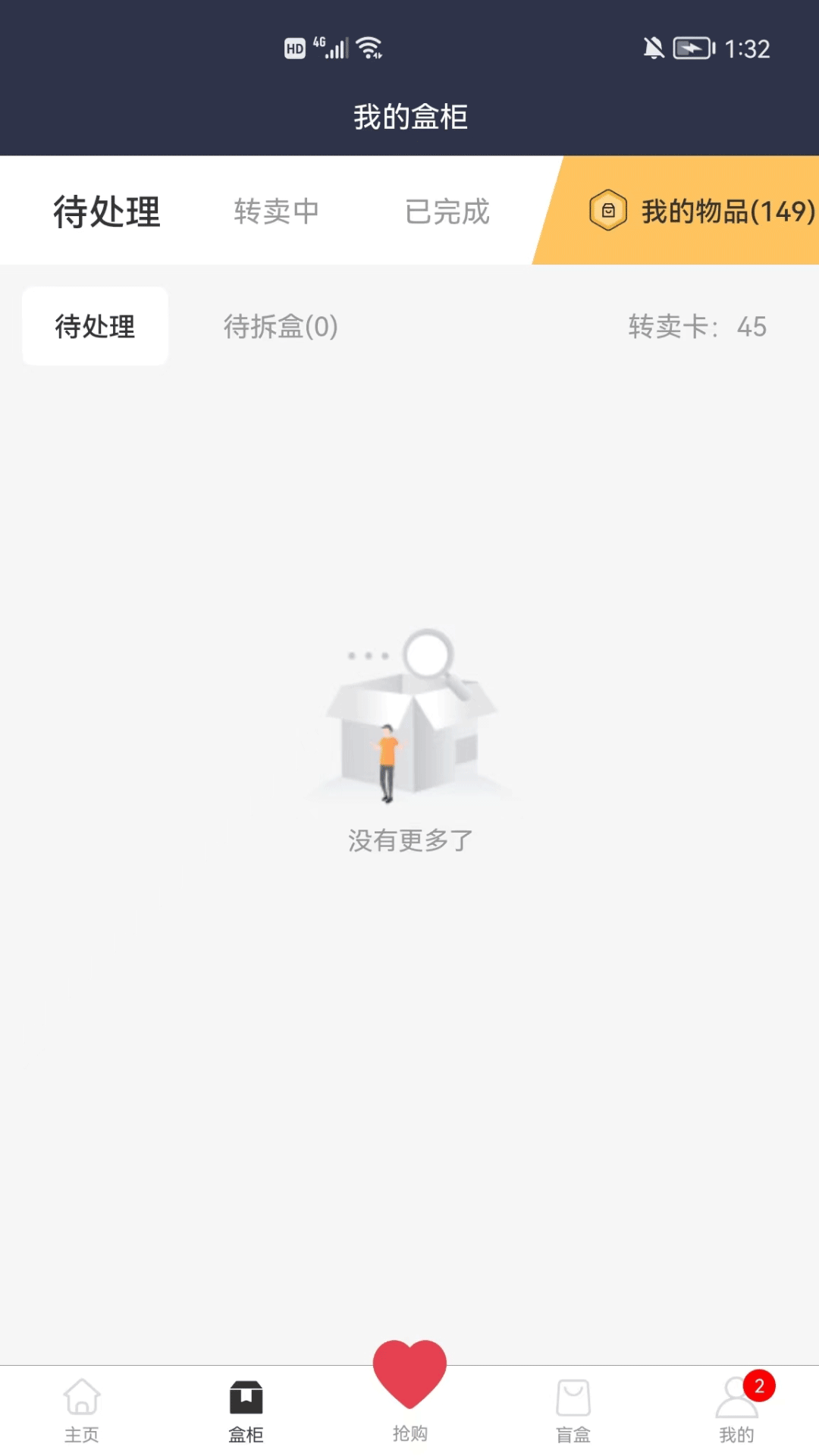The width and height of the screenshot is (819, 1456).
Task: Click the 转卖卡: 45 label
Action: pos(696,327)
